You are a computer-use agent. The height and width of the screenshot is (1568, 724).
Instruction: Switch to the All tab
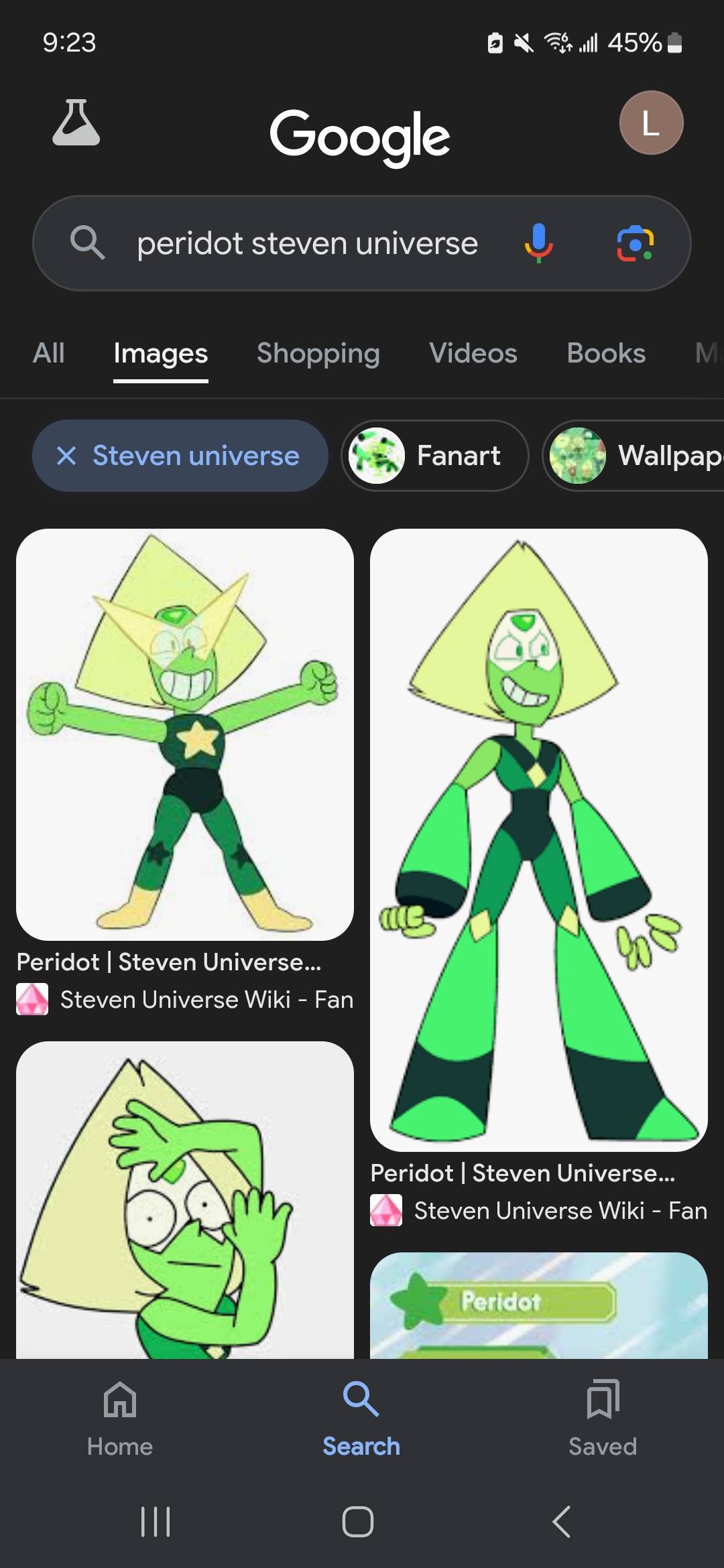(x=49, y=353)
